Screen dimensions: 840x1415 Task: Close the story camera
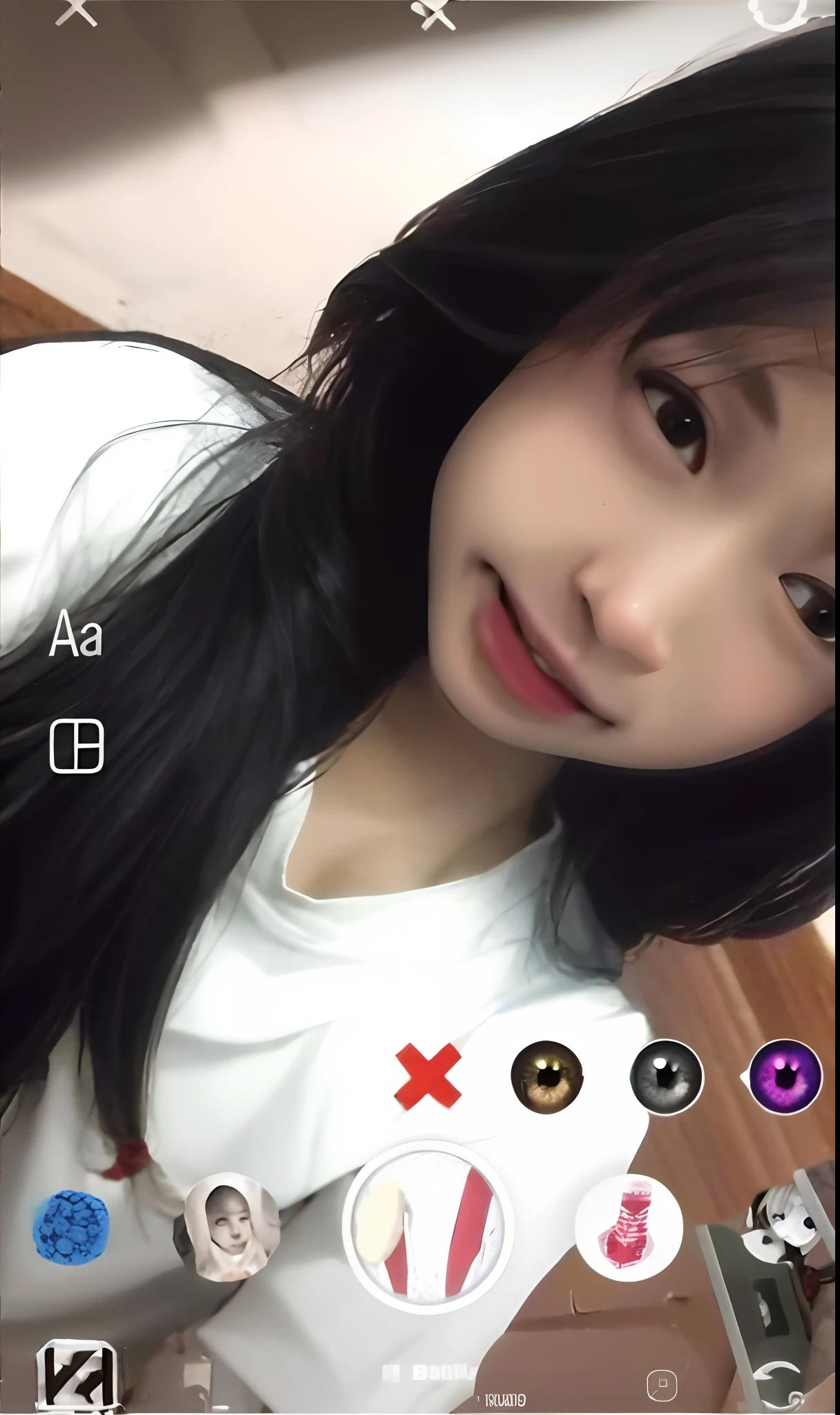[76, 12]
